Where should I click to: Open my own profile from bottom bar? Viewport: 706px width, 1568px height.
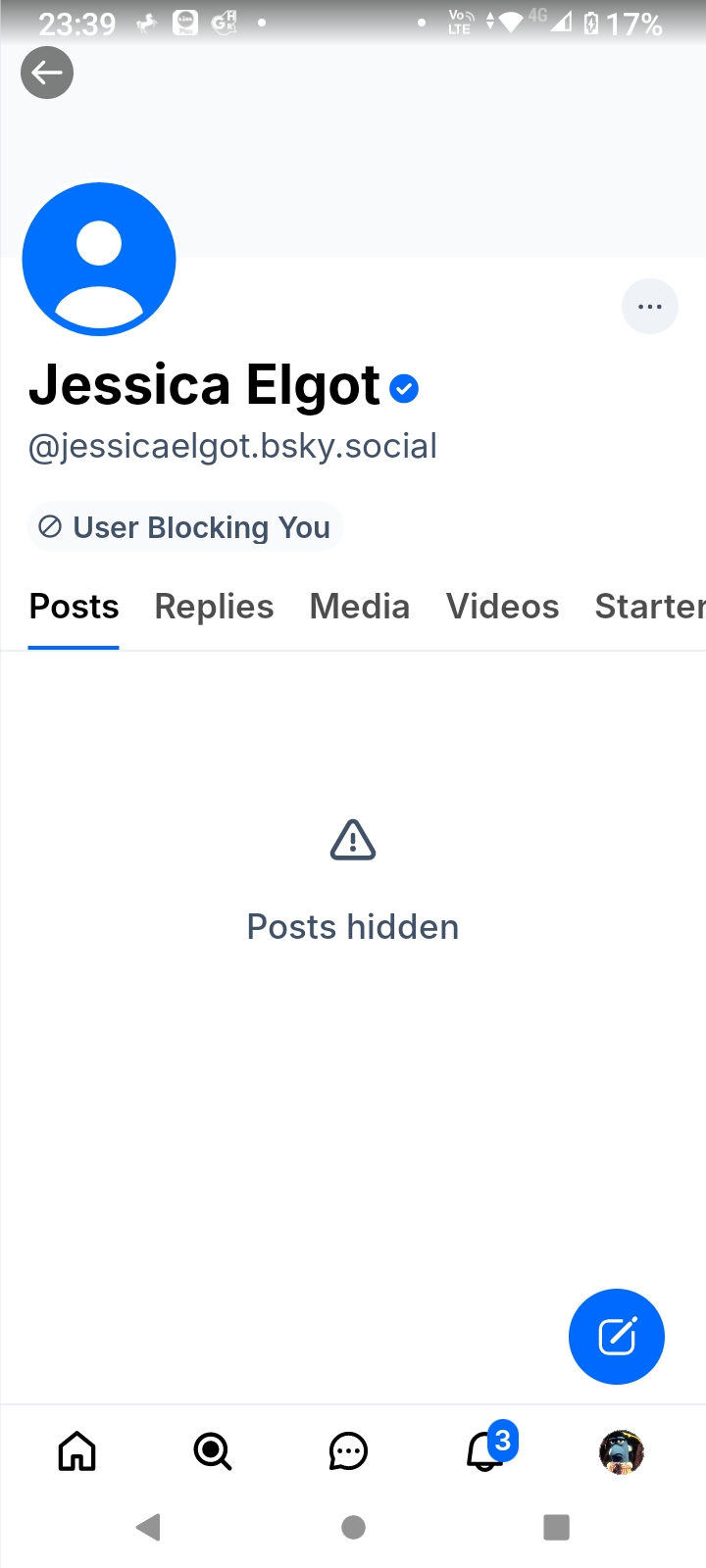point(621,1451)
